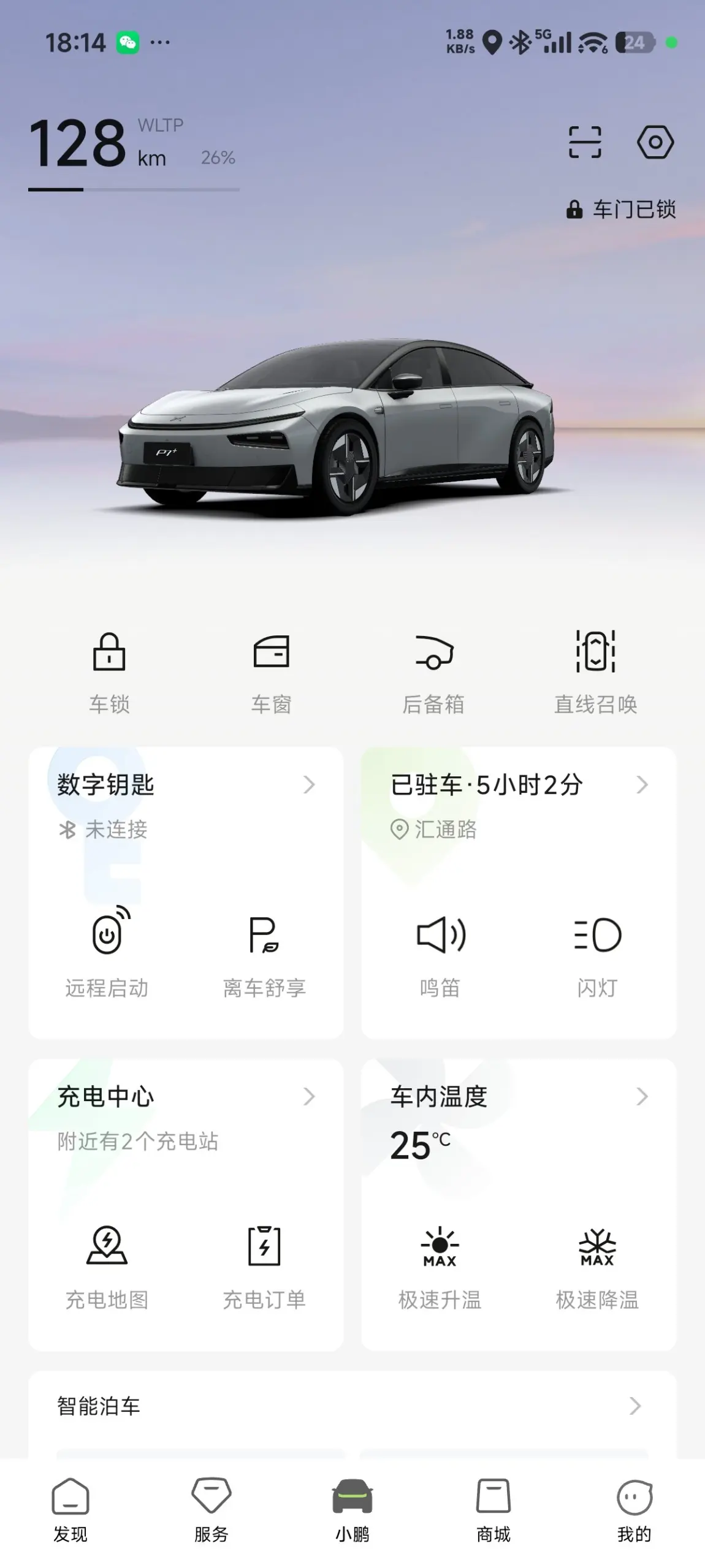
Task: Start 直线召唤 straight-line summon
Action: [x=595, y=671]
